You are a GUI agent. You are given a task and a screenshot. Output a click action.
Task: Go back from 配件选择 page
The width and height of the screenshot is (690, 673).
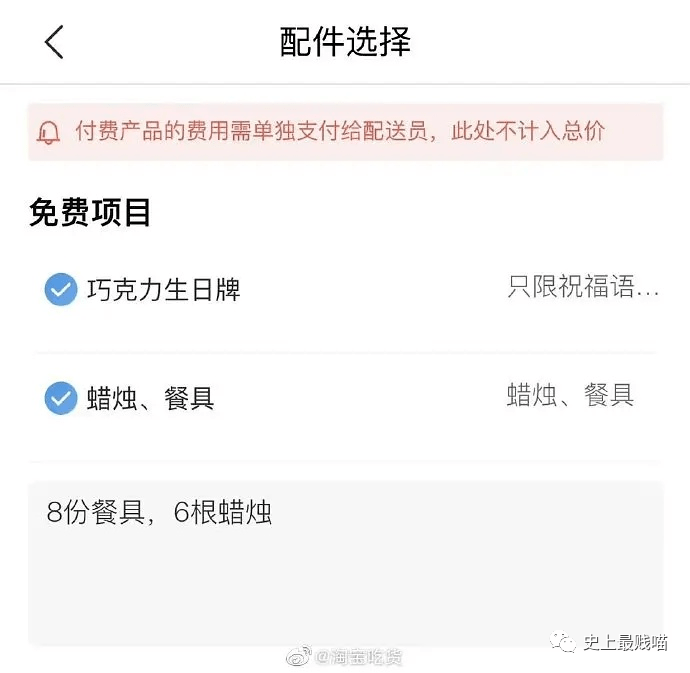pos(54,42)
